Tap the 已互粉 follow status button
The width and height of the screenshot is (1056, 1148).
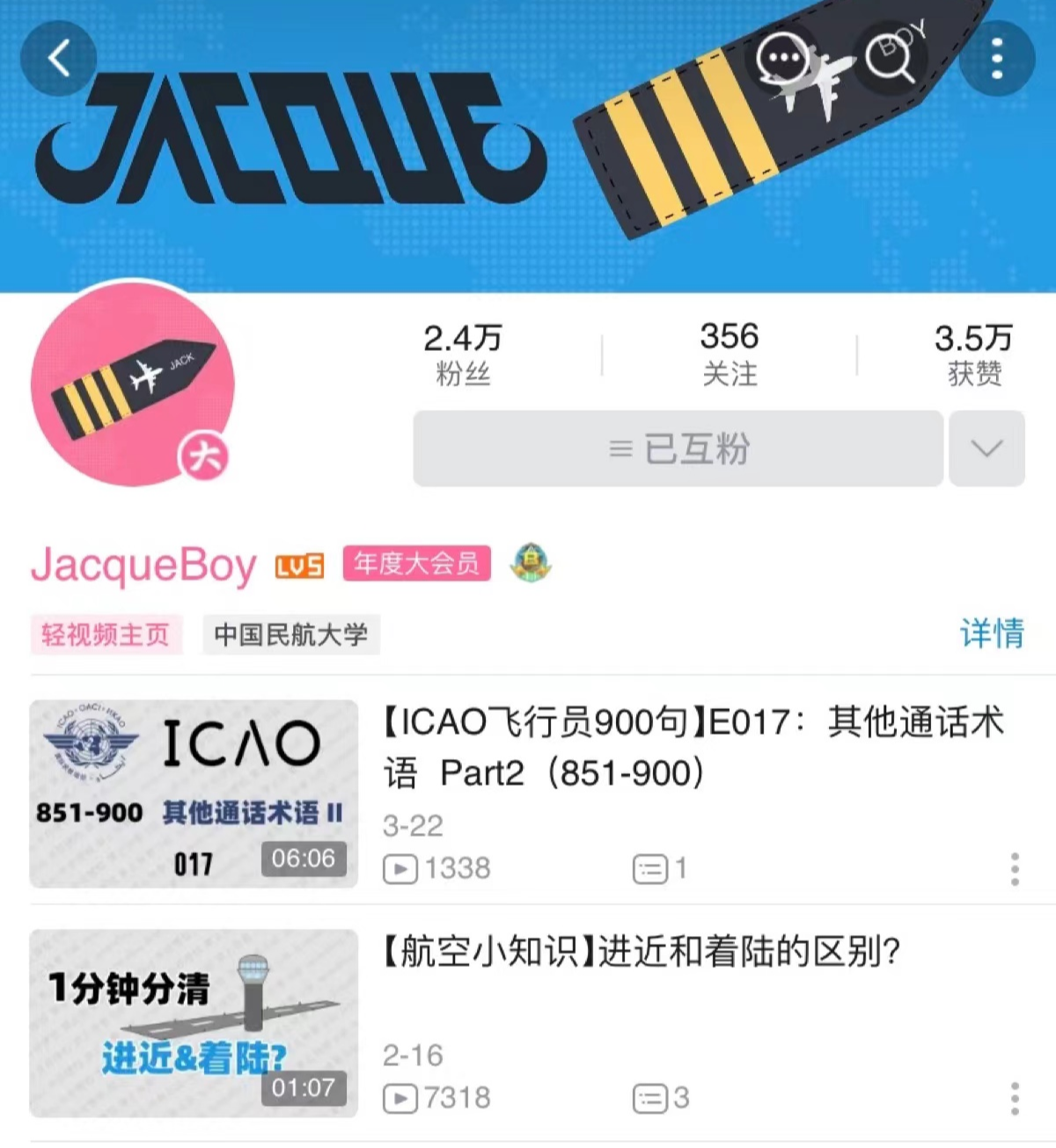678,449
